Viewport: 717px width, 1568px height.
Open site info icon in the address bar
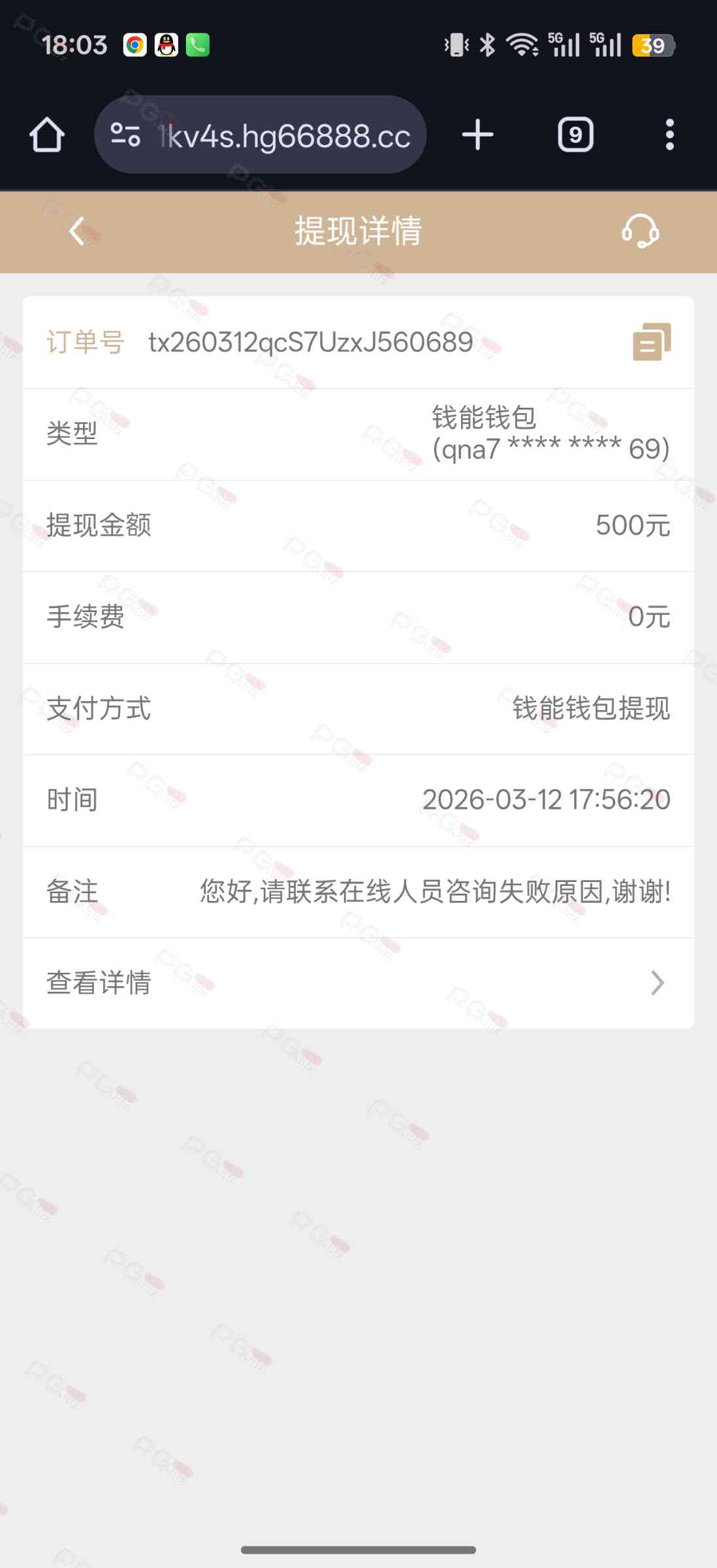coord(125,135)
